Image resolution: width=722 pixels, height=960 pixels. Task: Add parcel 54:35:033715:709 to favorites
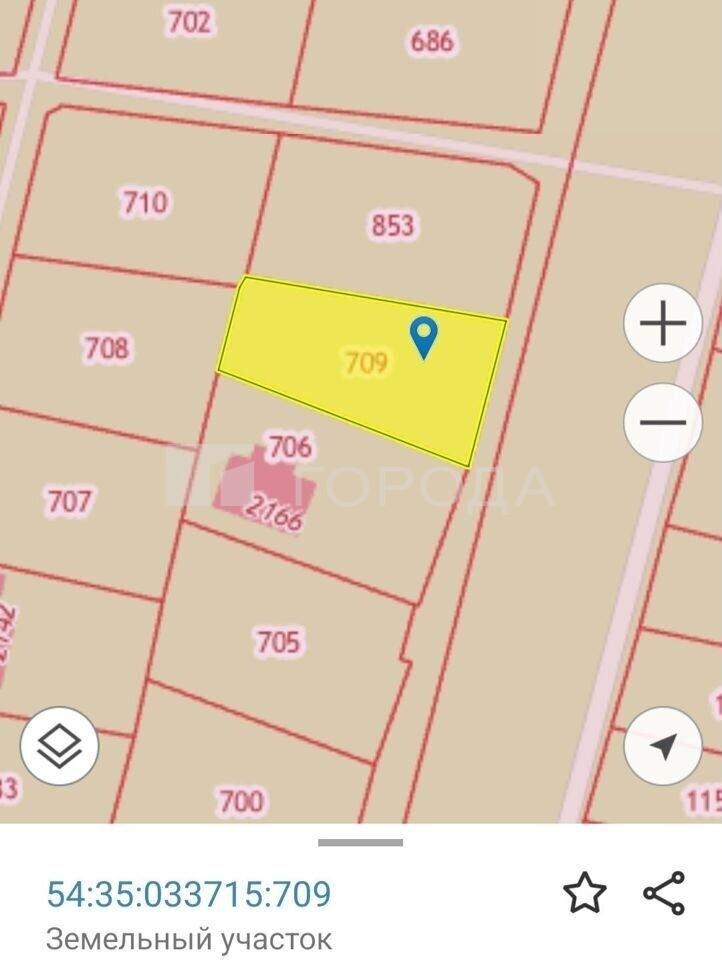coord(584,892)
